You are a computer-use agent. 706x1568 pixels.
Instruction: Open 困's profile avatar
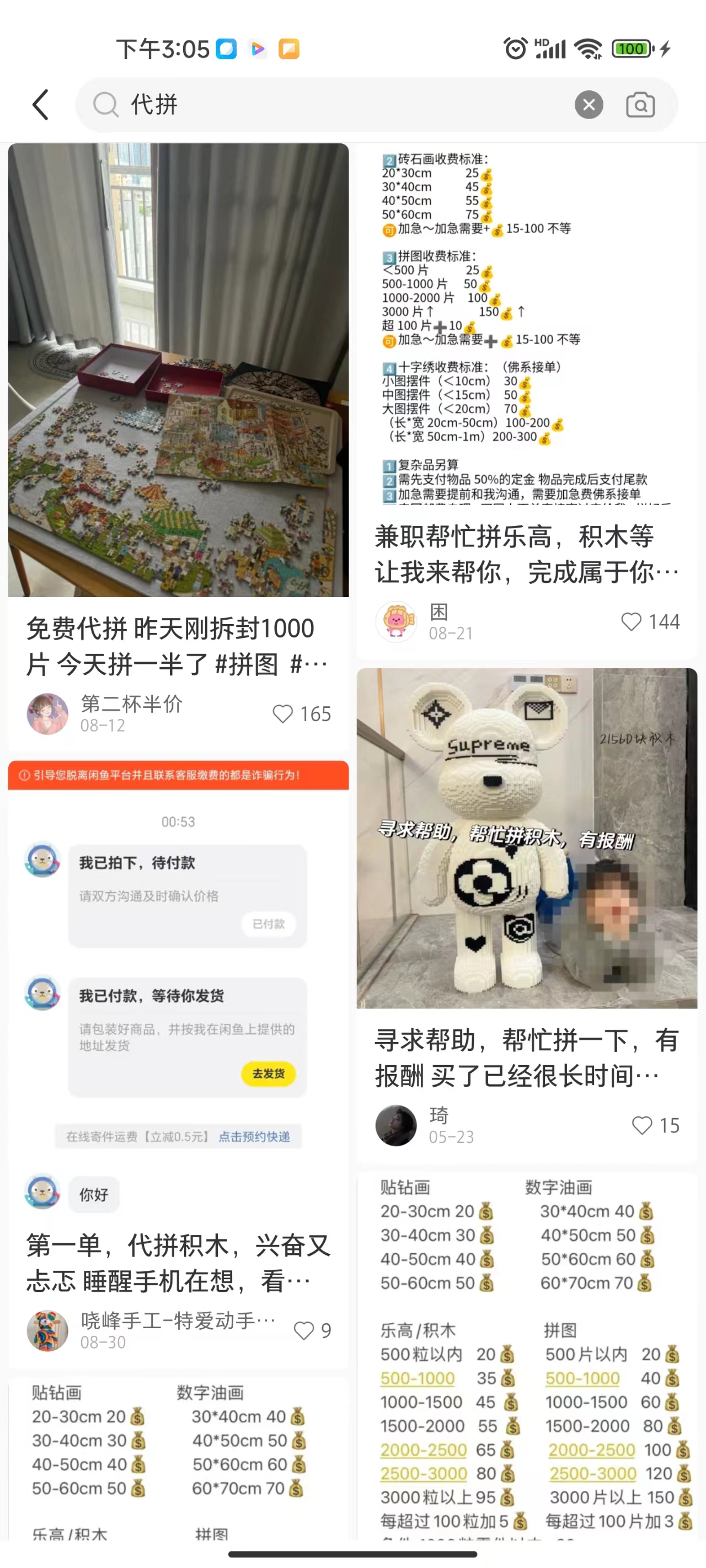(396, 621)
